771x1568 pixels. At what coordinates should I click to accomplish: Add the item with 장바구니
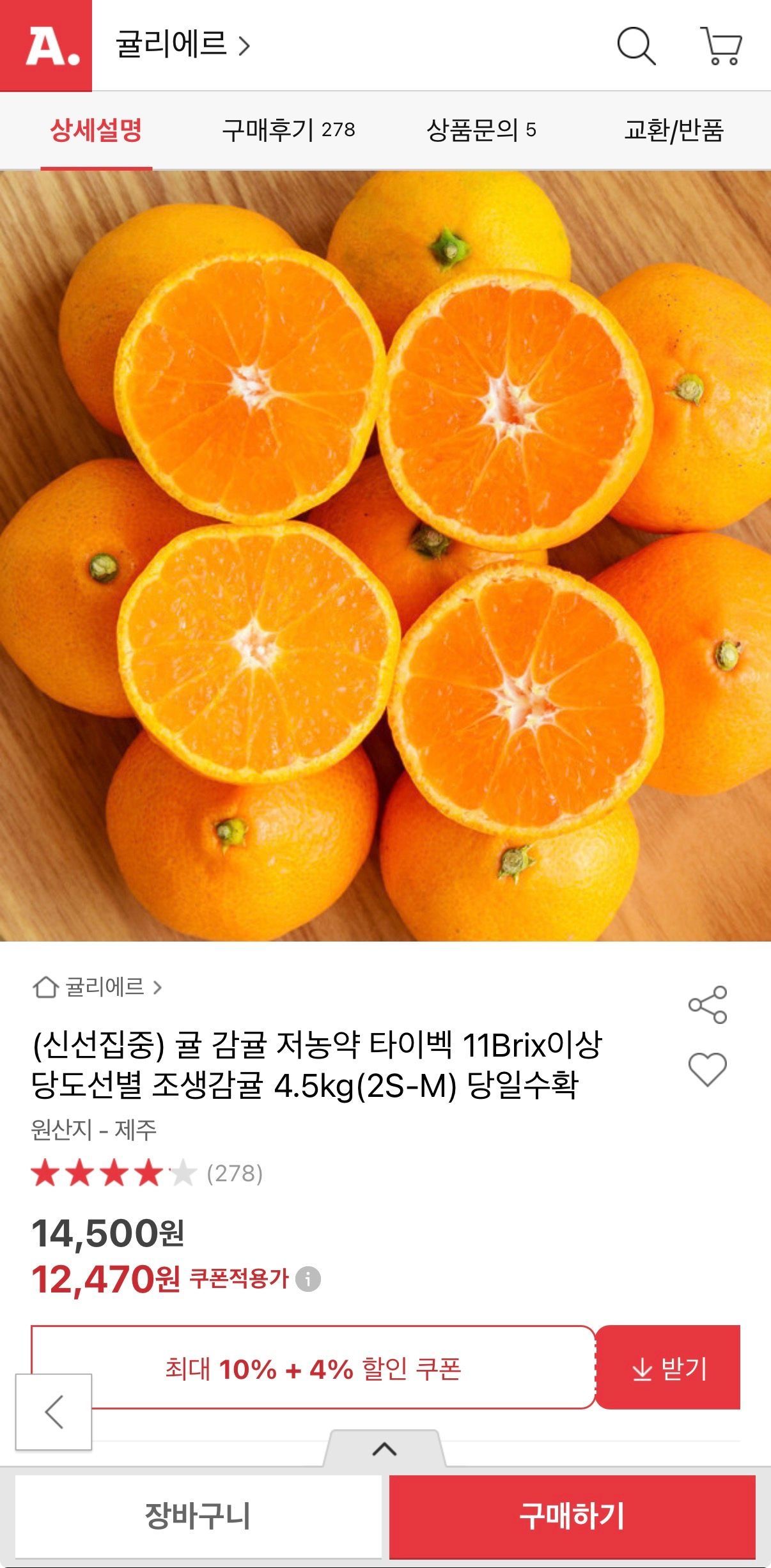pyautogui.click(x=198, y=1516)
